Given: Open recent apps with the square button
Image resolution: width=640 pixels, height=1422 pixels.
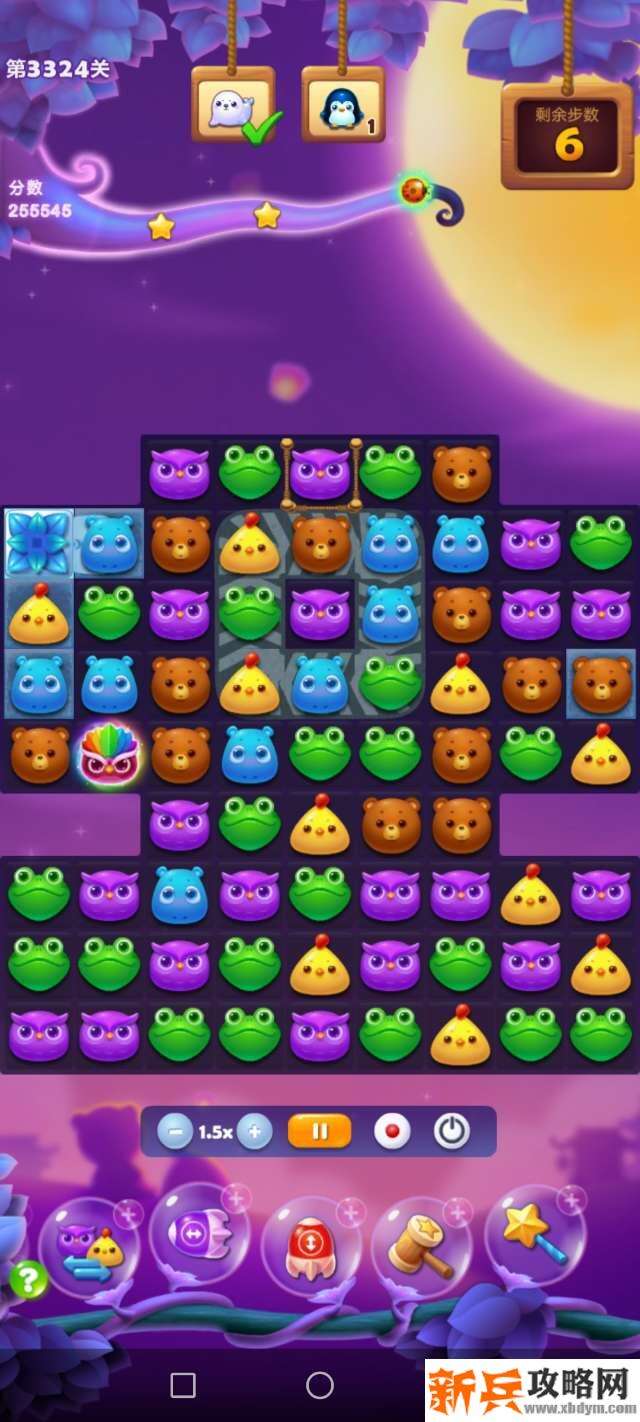Looking at the screenshot, I should (x=183, y=1385).
